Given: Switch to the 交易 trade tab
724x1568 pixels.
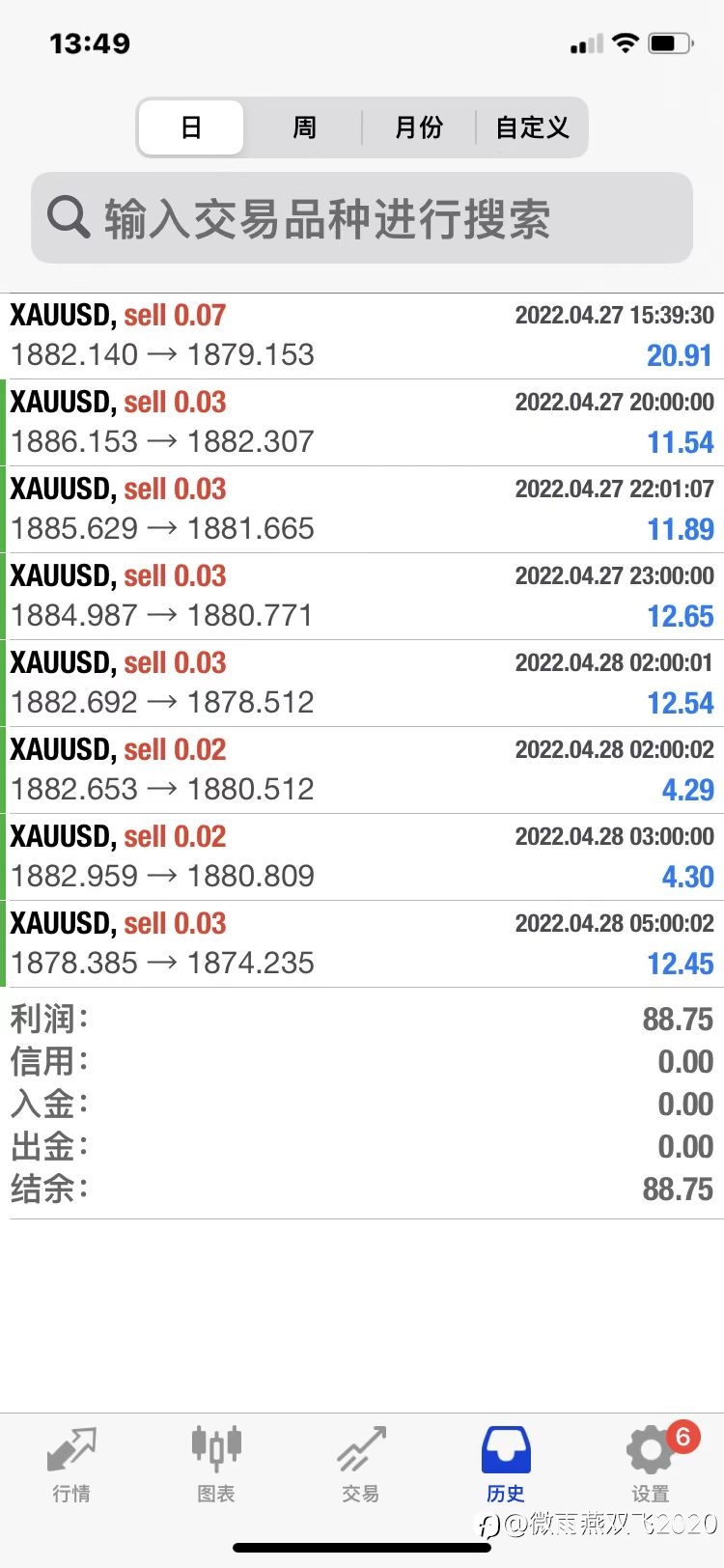Looking at the screenshot, I should point(361,1465).
